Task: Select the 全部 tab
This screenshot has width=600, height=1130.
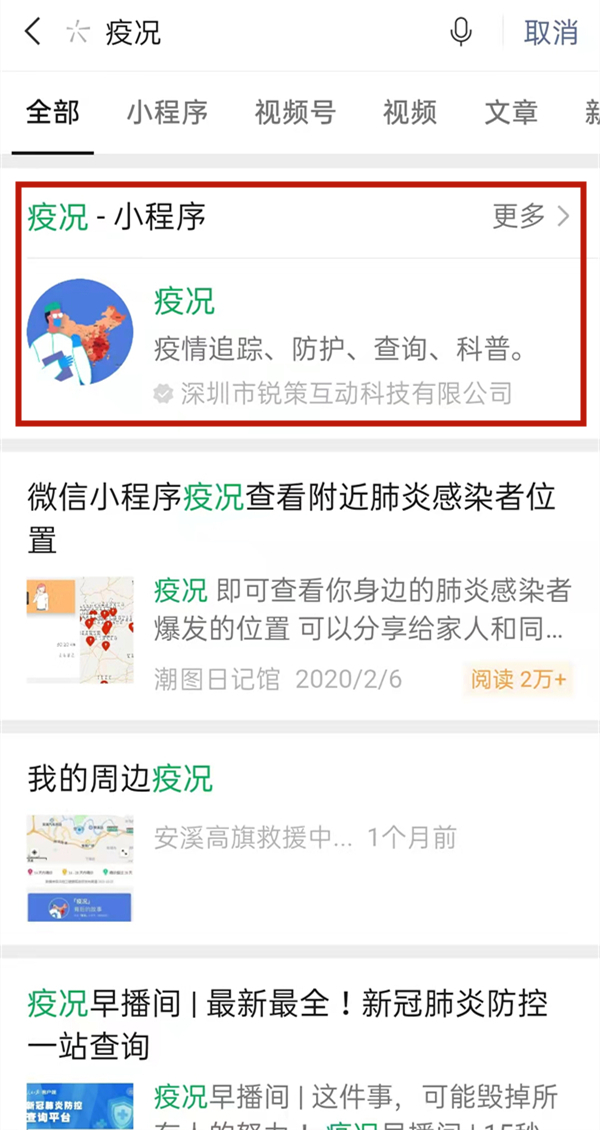Action: [53, 113]
